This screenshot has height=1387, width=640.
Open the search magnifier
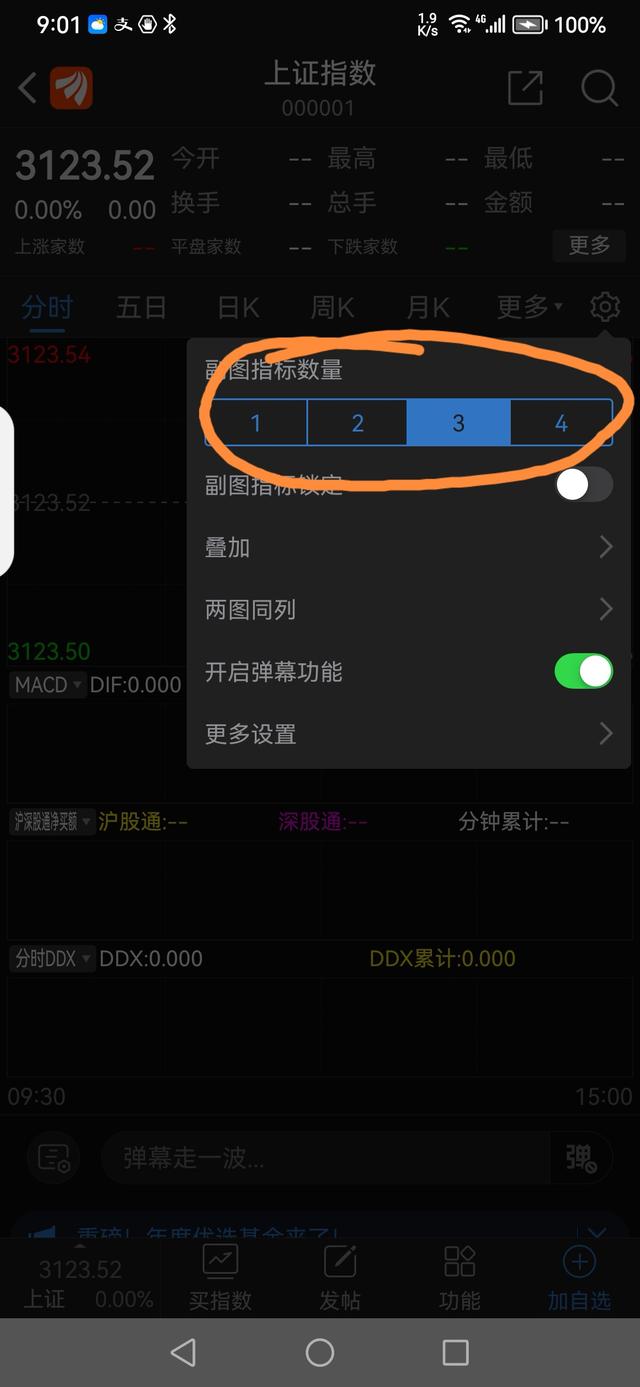(x=599, y=88)
